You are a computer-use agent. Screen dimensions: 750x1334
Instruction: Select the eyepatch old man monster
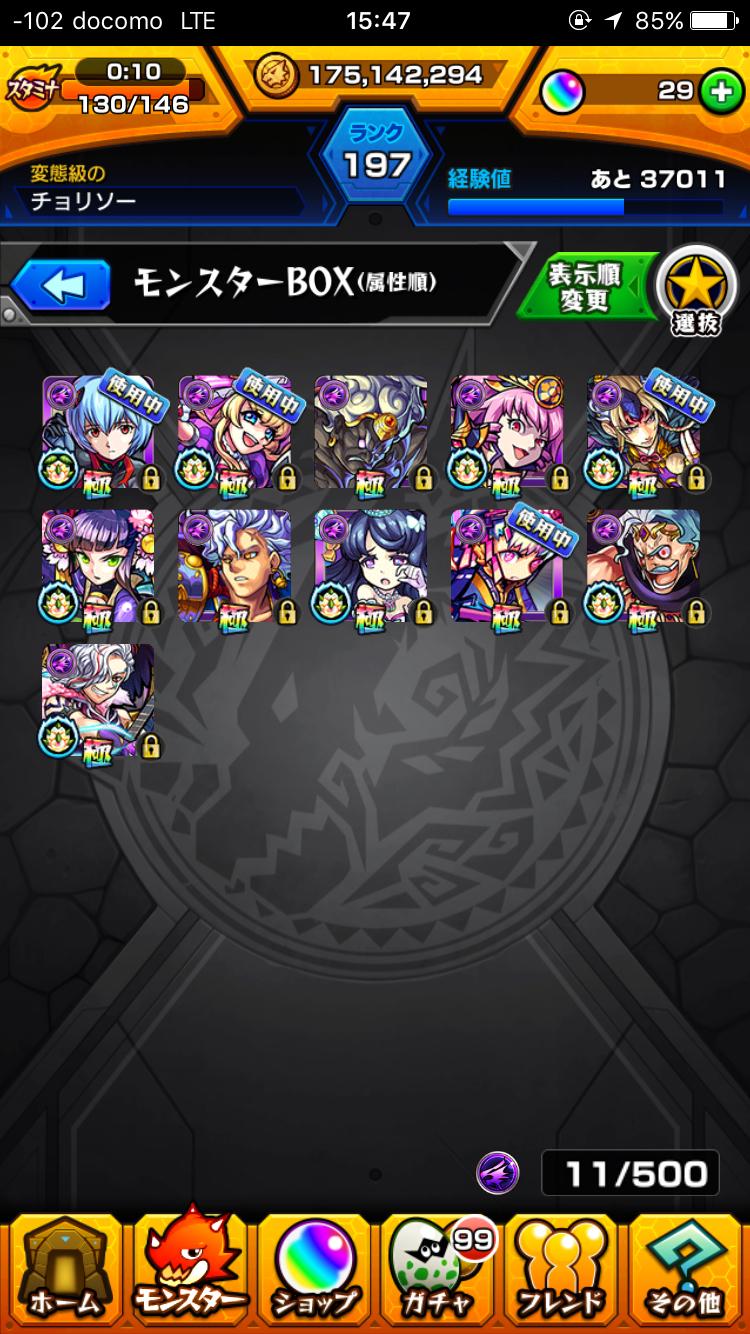coord(643,566)
